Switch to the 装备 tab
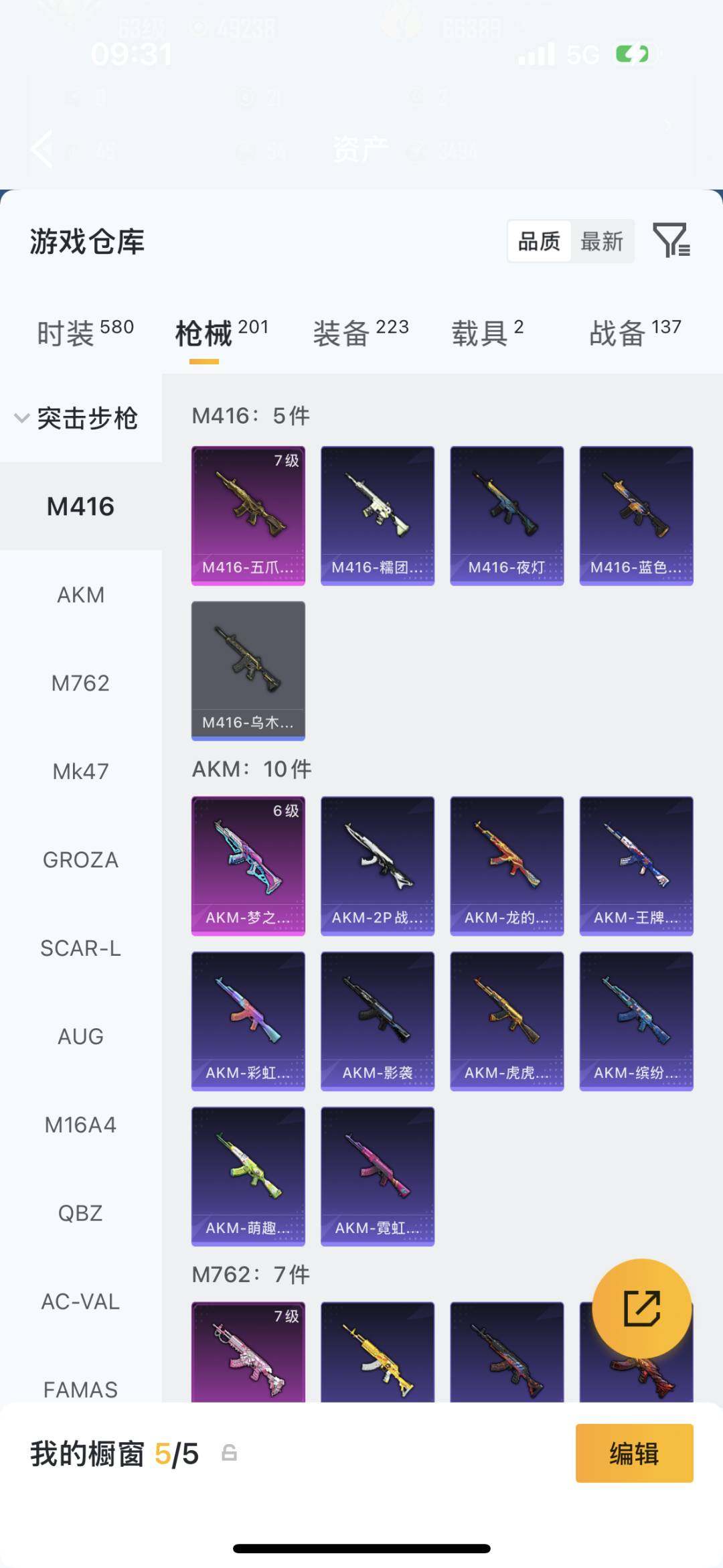This screenshot has height=1568, width=723. click(360, 332)
